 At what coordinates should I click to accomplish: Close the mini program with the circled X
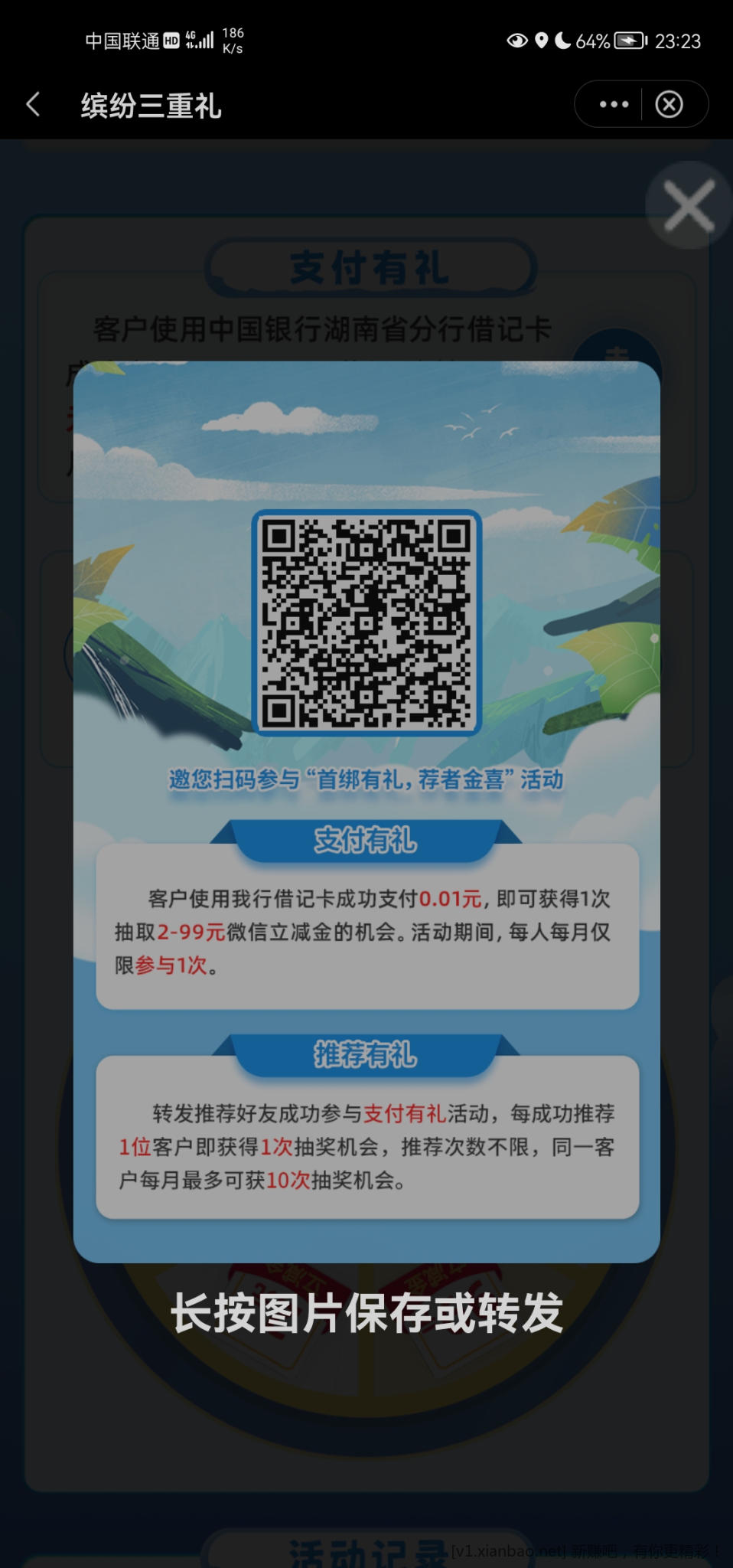pos(669,104)
